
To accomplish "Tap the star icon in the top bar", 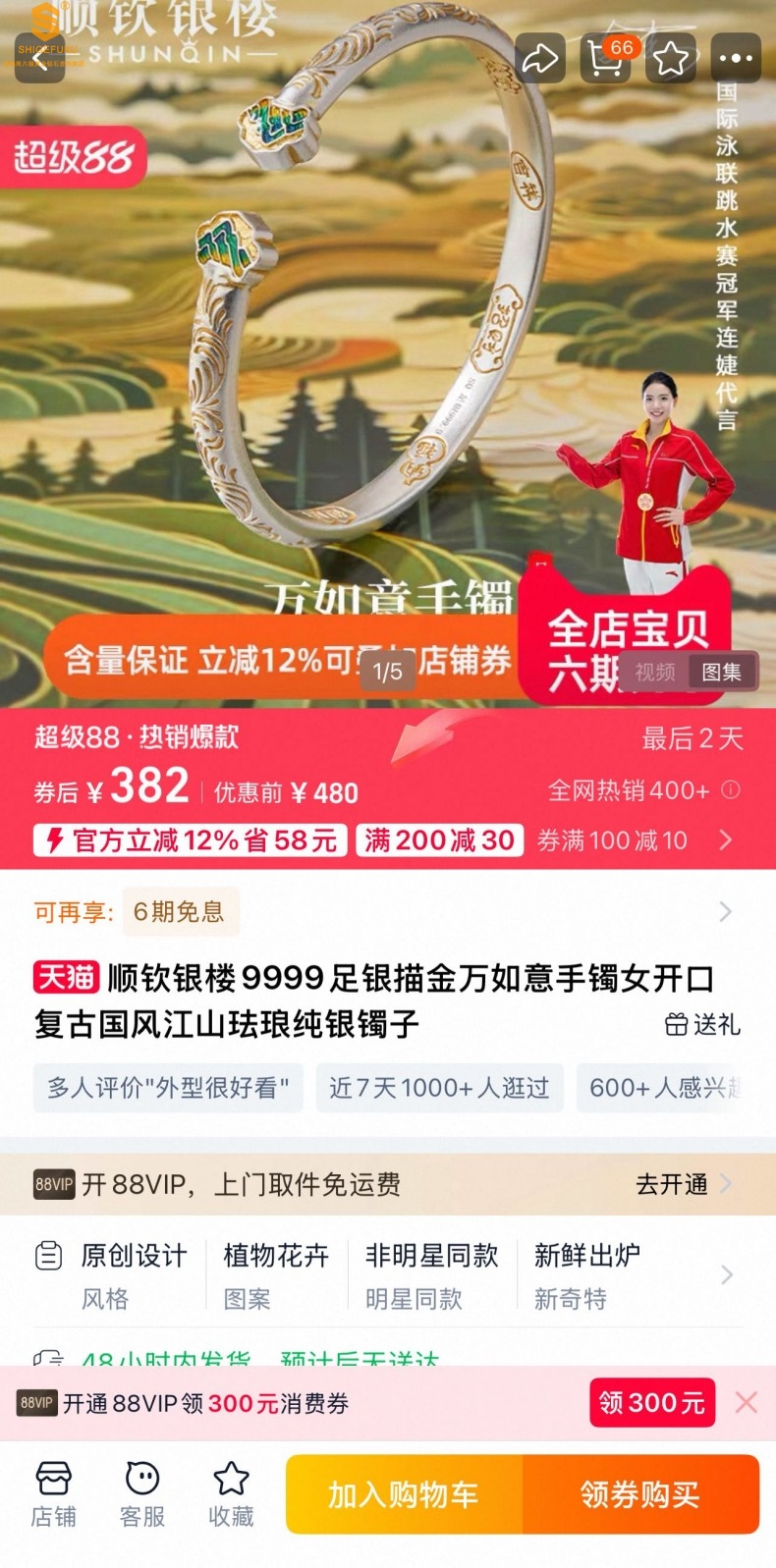I will 672,59.
